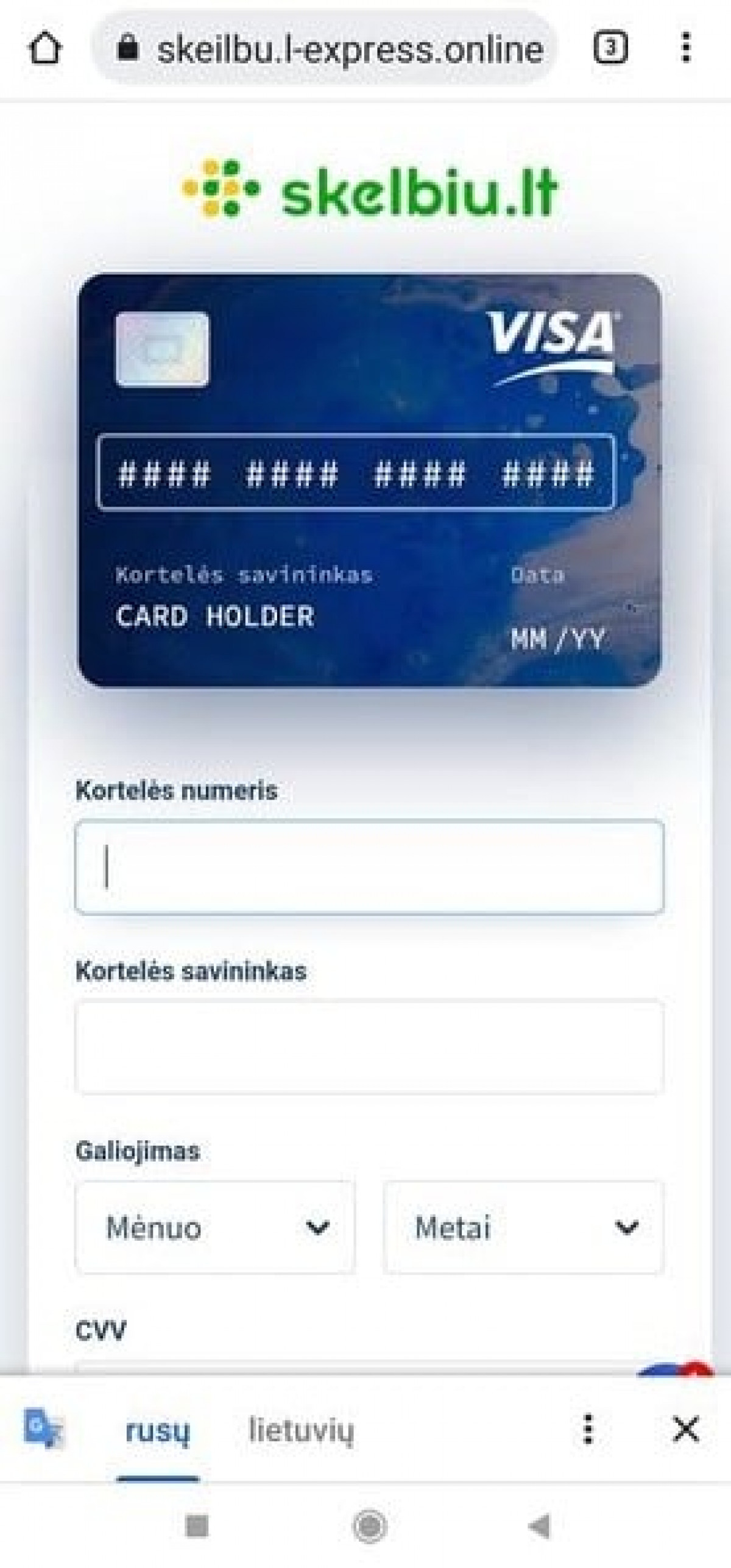Expand the Metai dropdown
Screen dimensions: 731x1568
pyautogui.click(x=524, y=1227)
